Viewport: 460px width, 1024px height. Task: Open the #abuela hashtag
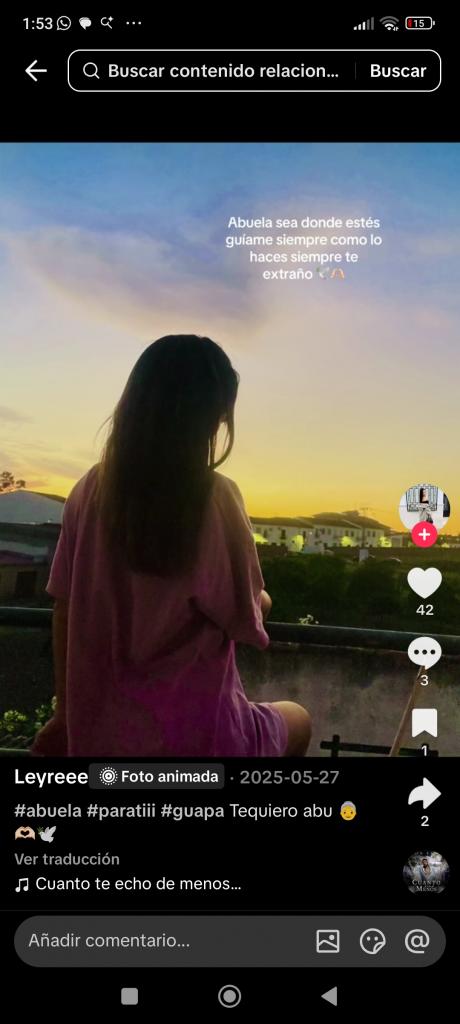[48, 811]
